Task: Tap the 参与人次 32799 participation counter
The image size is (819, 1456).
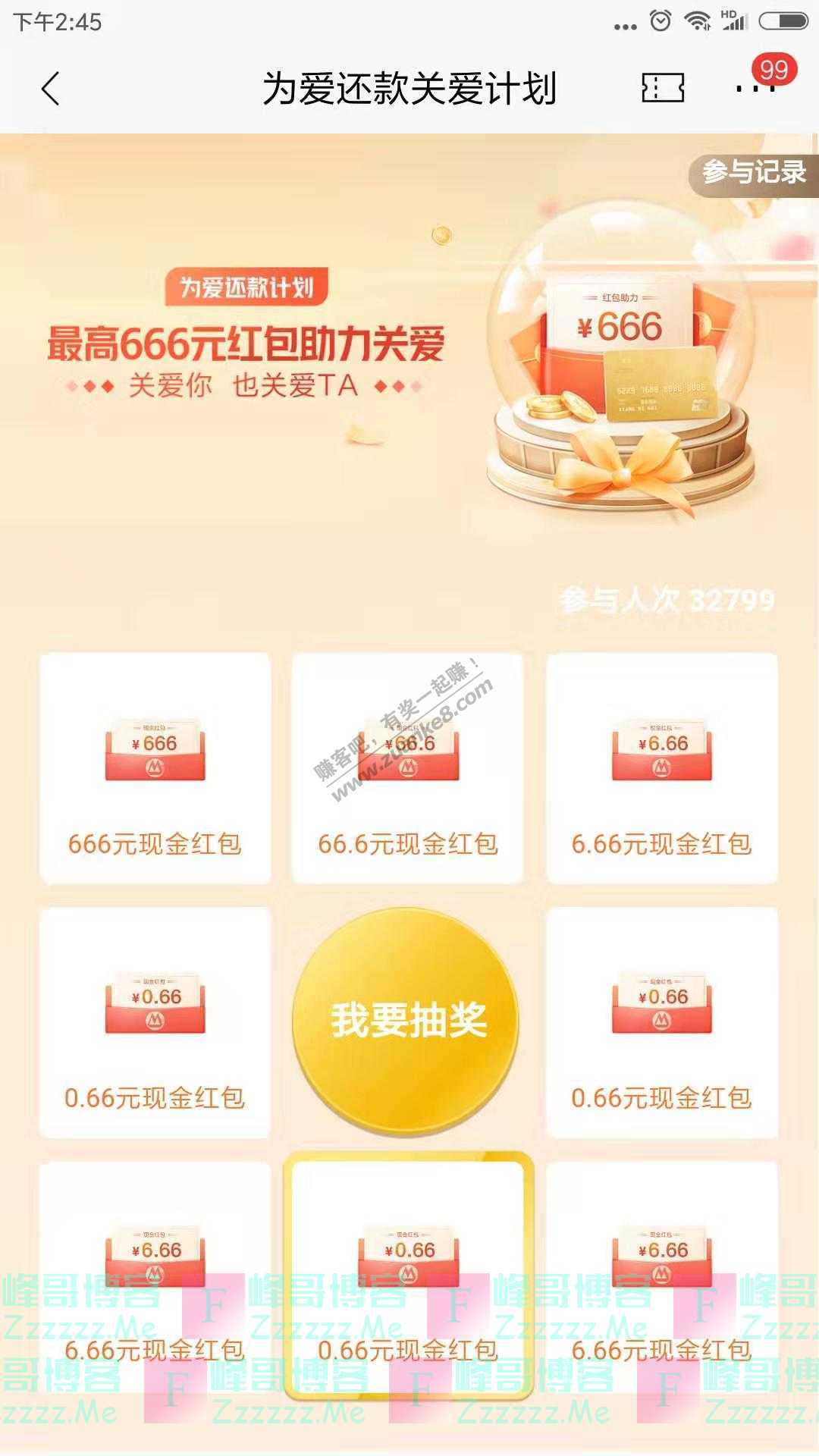Action: click(666, 600)
